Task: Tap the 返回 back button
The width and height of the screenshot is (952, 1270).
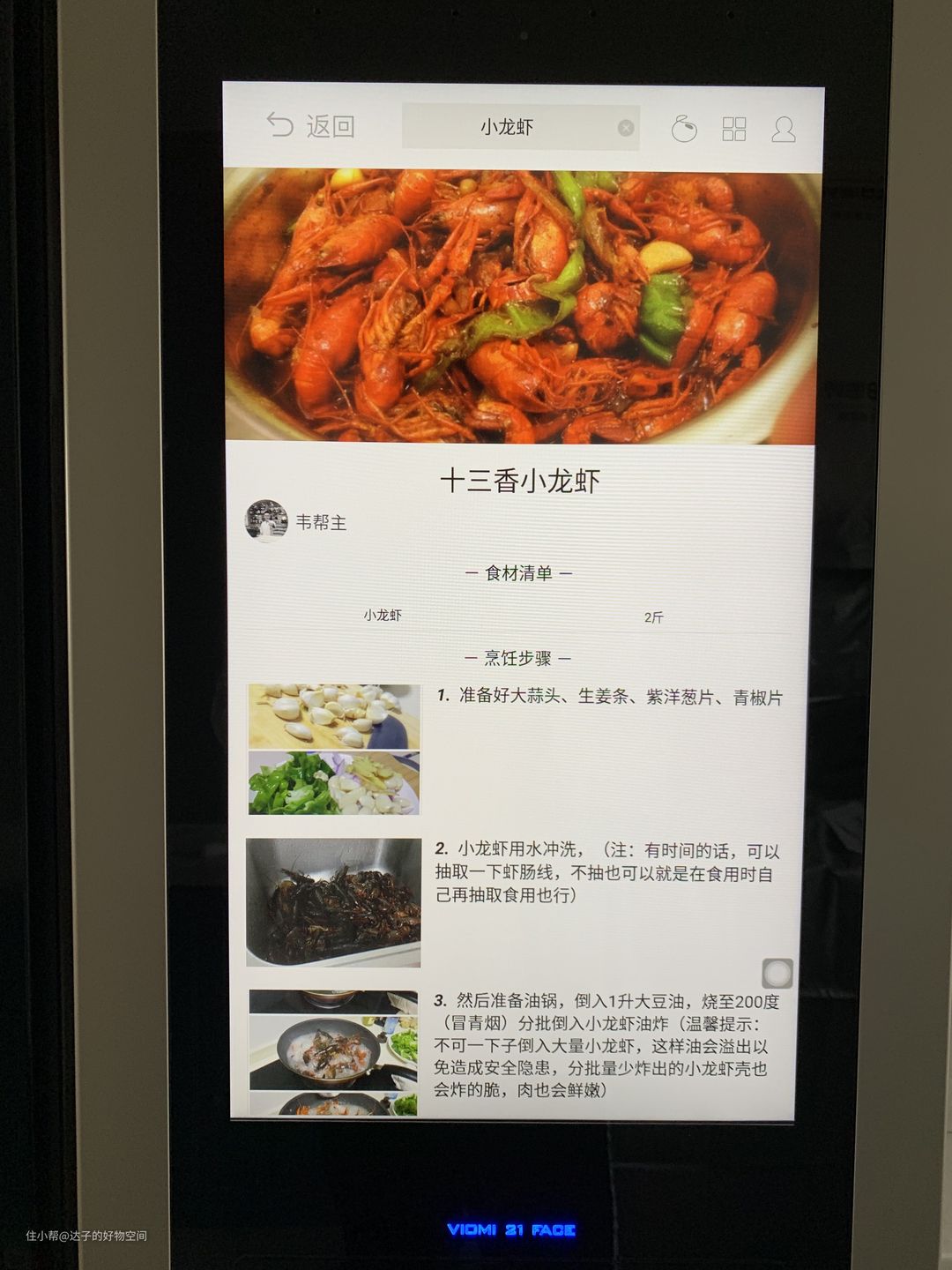Action: 311,126
